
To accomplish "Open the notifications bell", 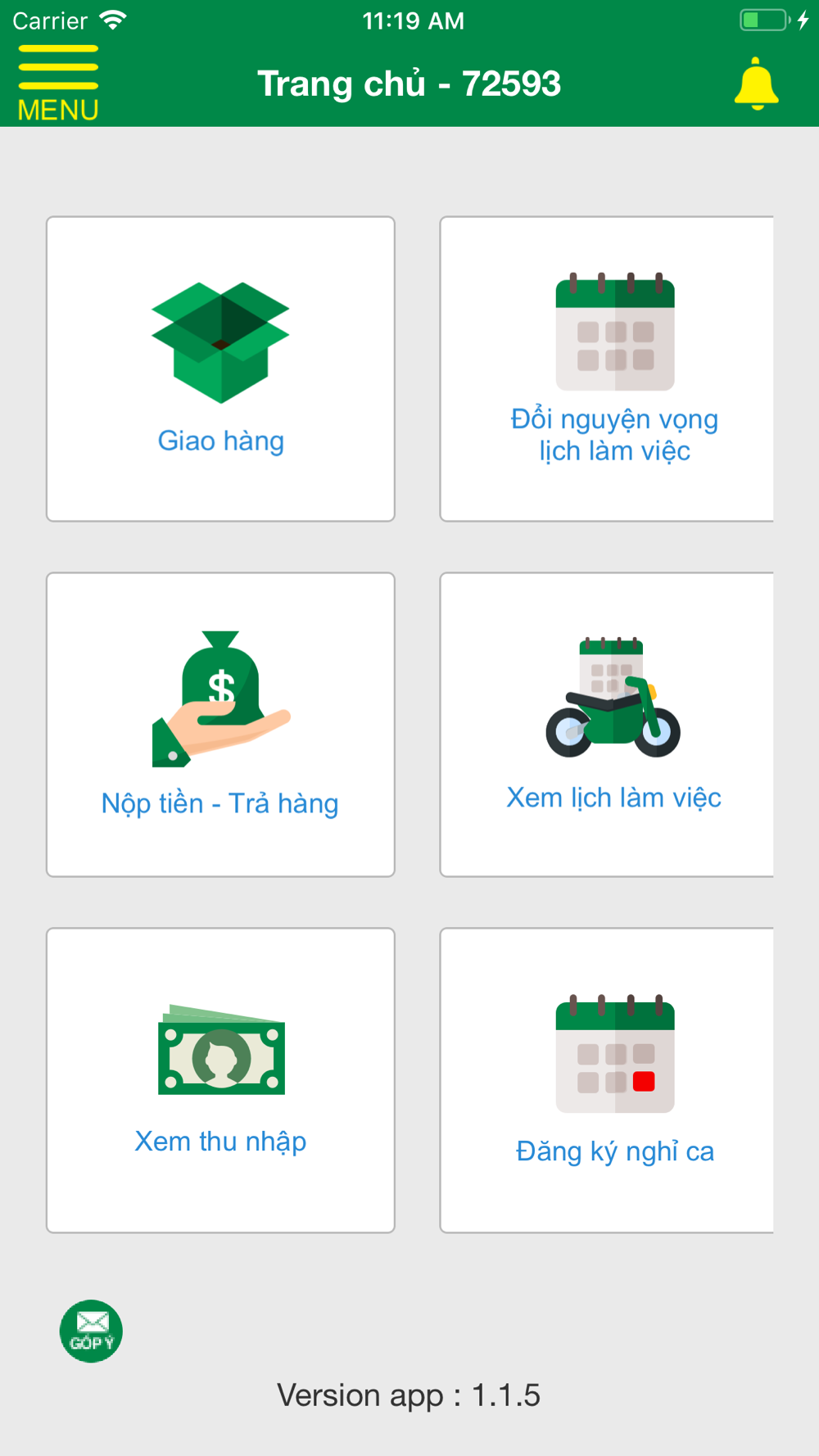I will [x=756, y=84].
